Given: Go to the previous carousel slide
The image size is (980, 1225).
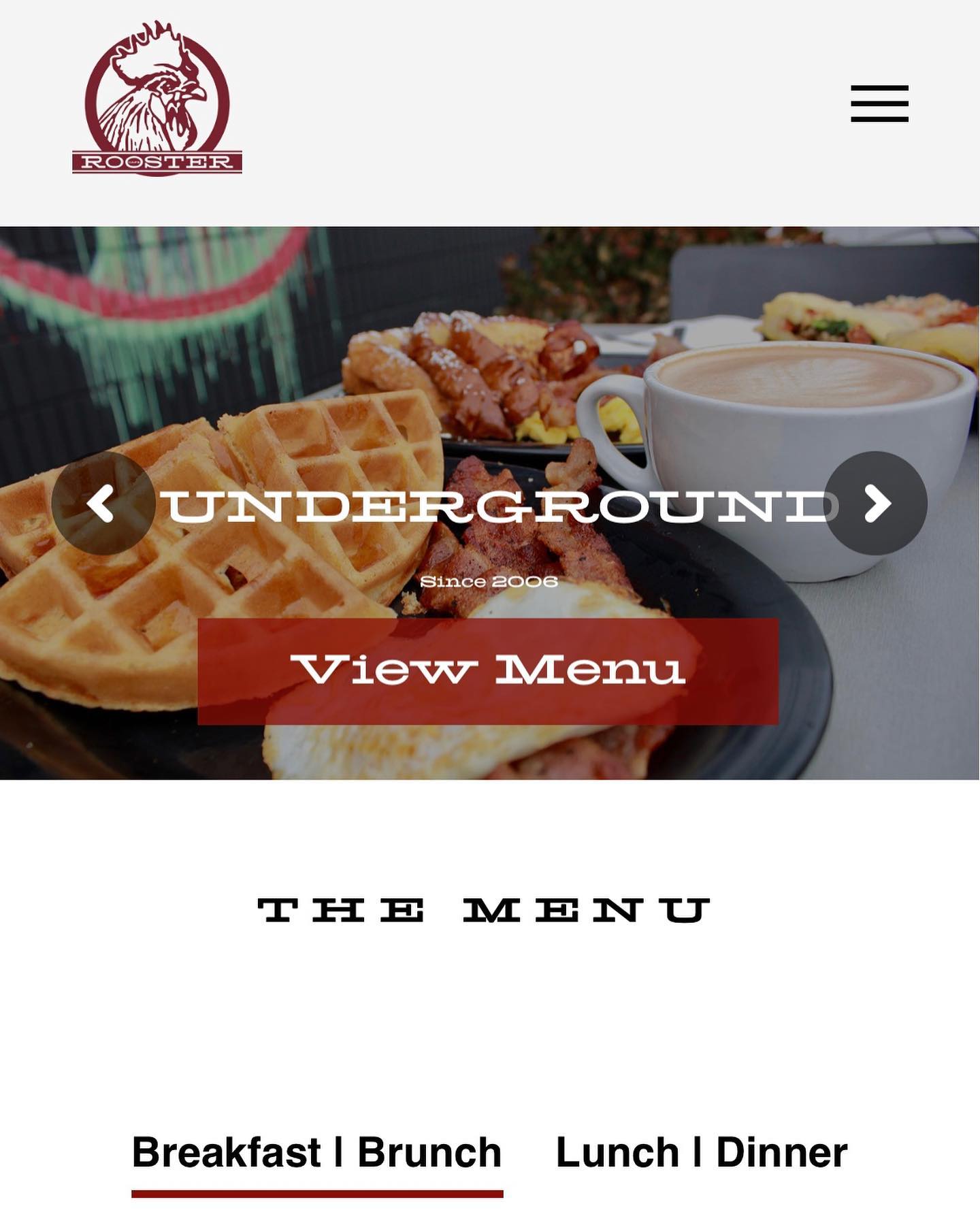Looking at the screenshot, I should (x=103, y=503).
